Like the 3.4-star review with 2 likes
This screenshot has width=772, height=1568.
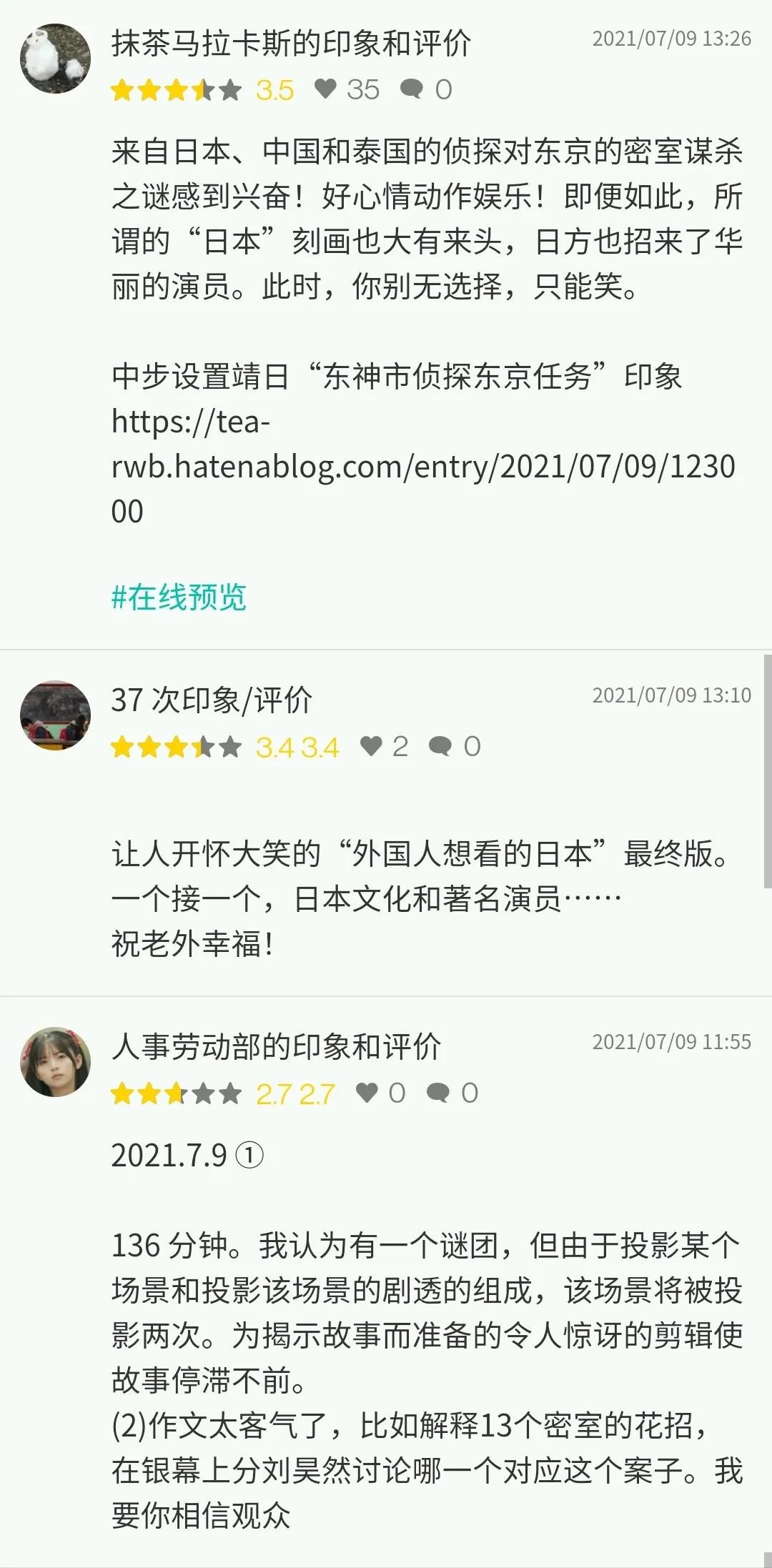[x=371, y=746]
